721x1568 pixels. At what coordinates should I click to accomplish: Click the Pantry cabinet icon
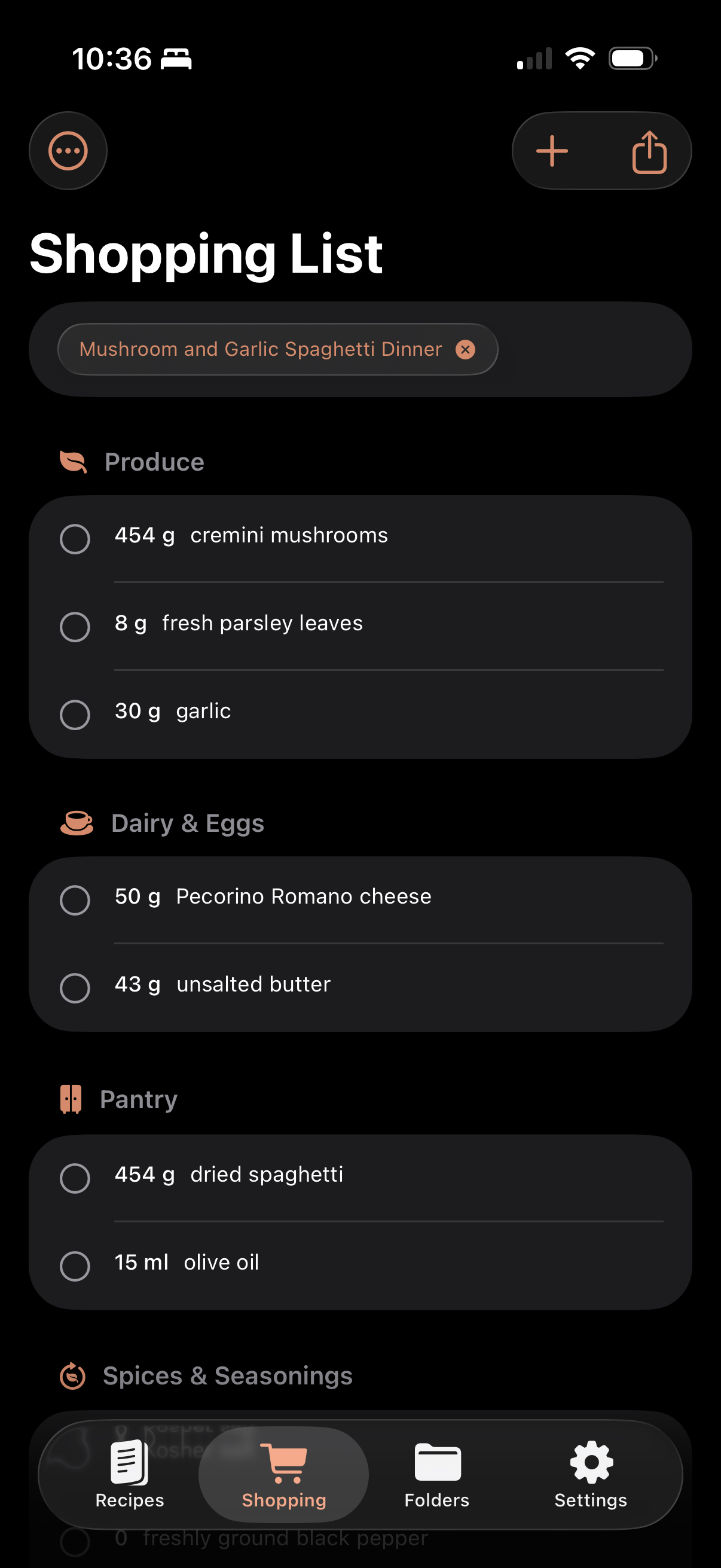point(72,1099)
